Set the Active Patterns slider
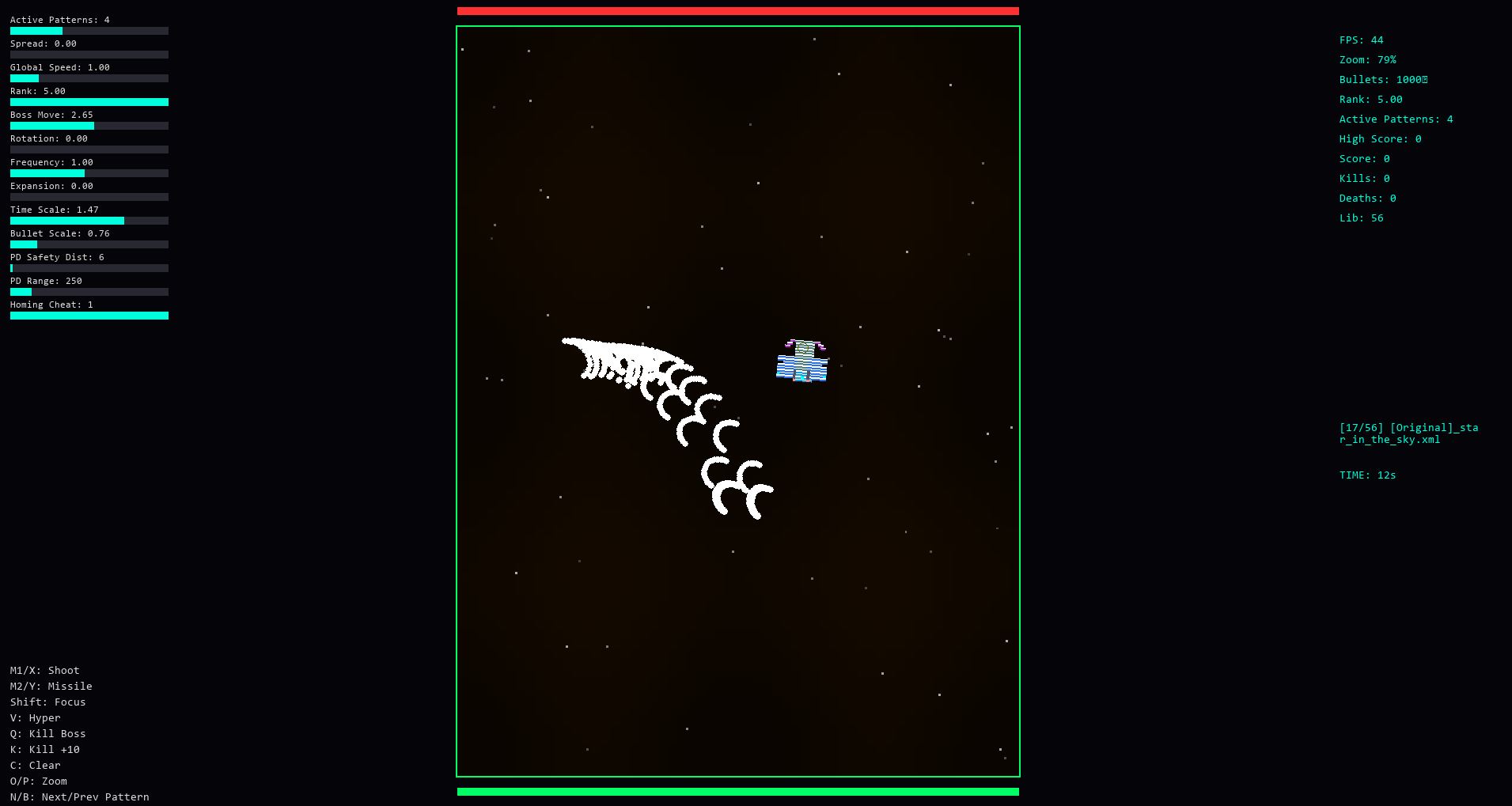1512x806 pixels. (89, 31)
